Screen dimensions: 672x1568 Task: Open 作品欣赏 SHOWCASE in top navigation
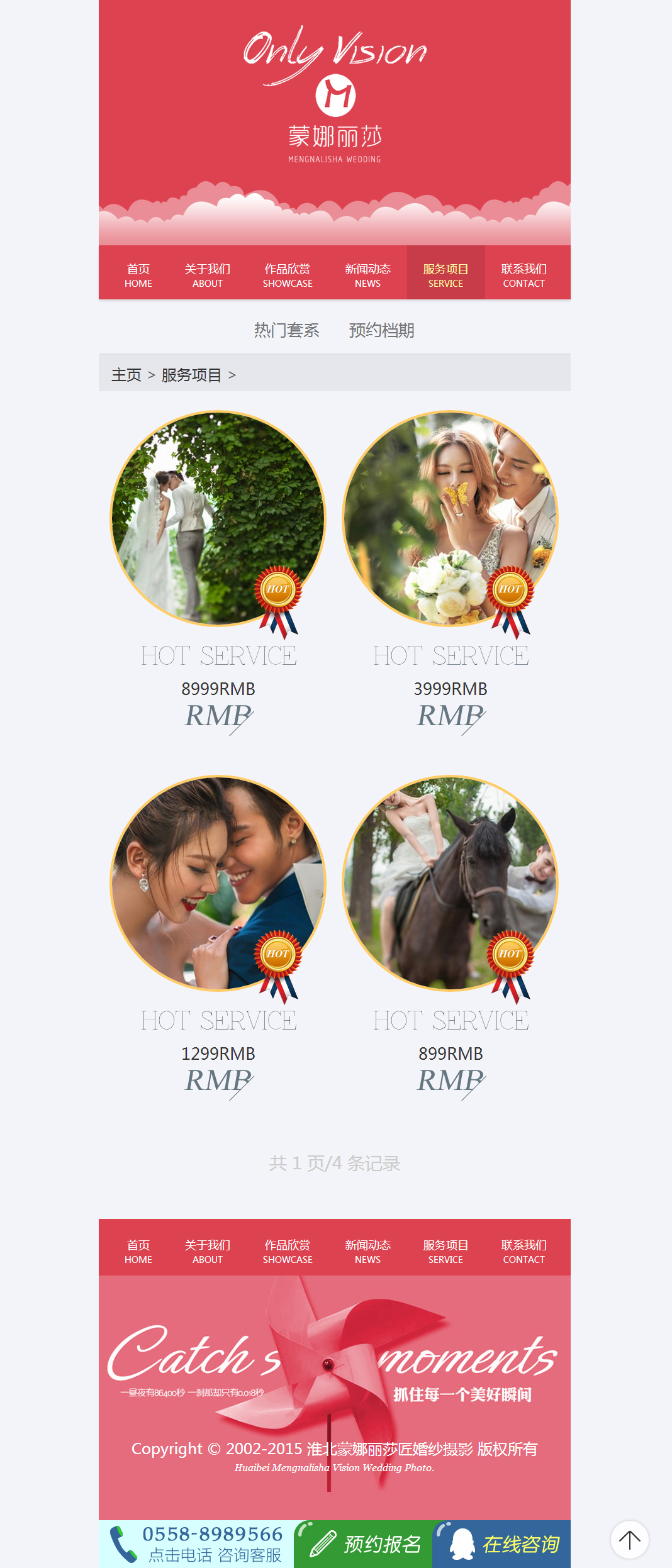pyautogui.click(x=288, y=275)
